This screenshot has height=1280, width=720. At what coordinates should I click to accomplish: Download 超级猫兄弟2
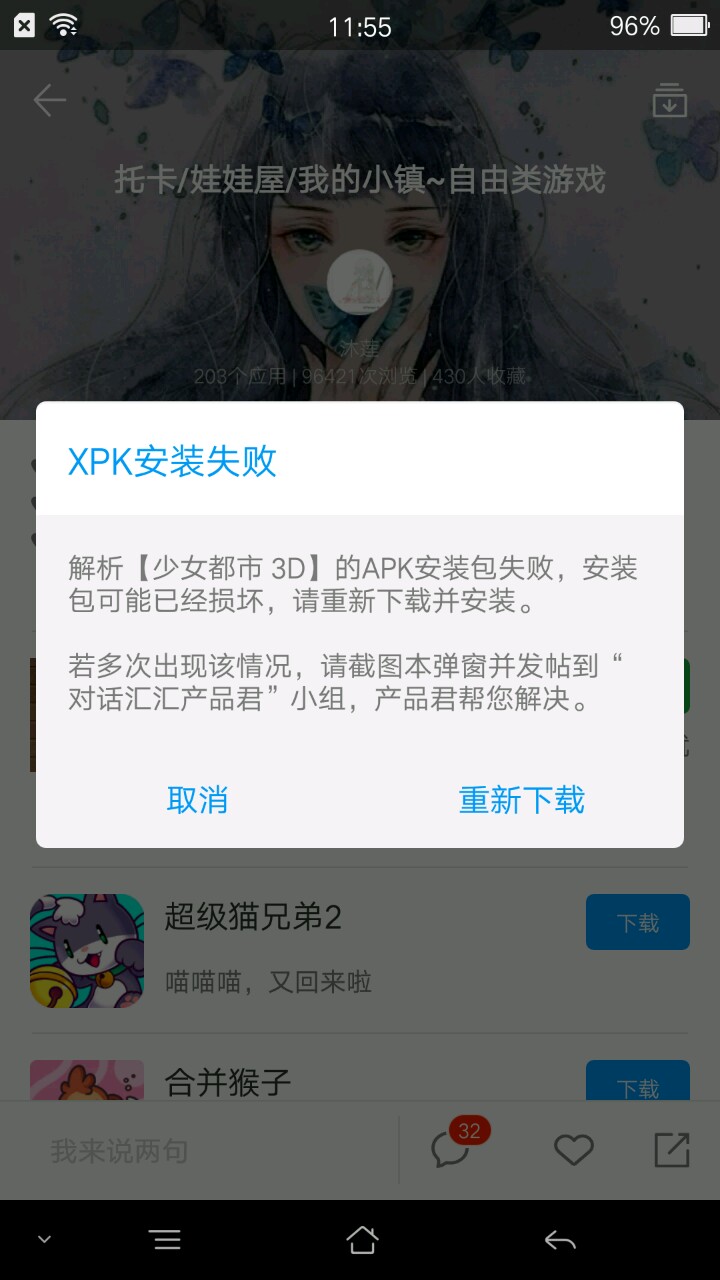637,922
